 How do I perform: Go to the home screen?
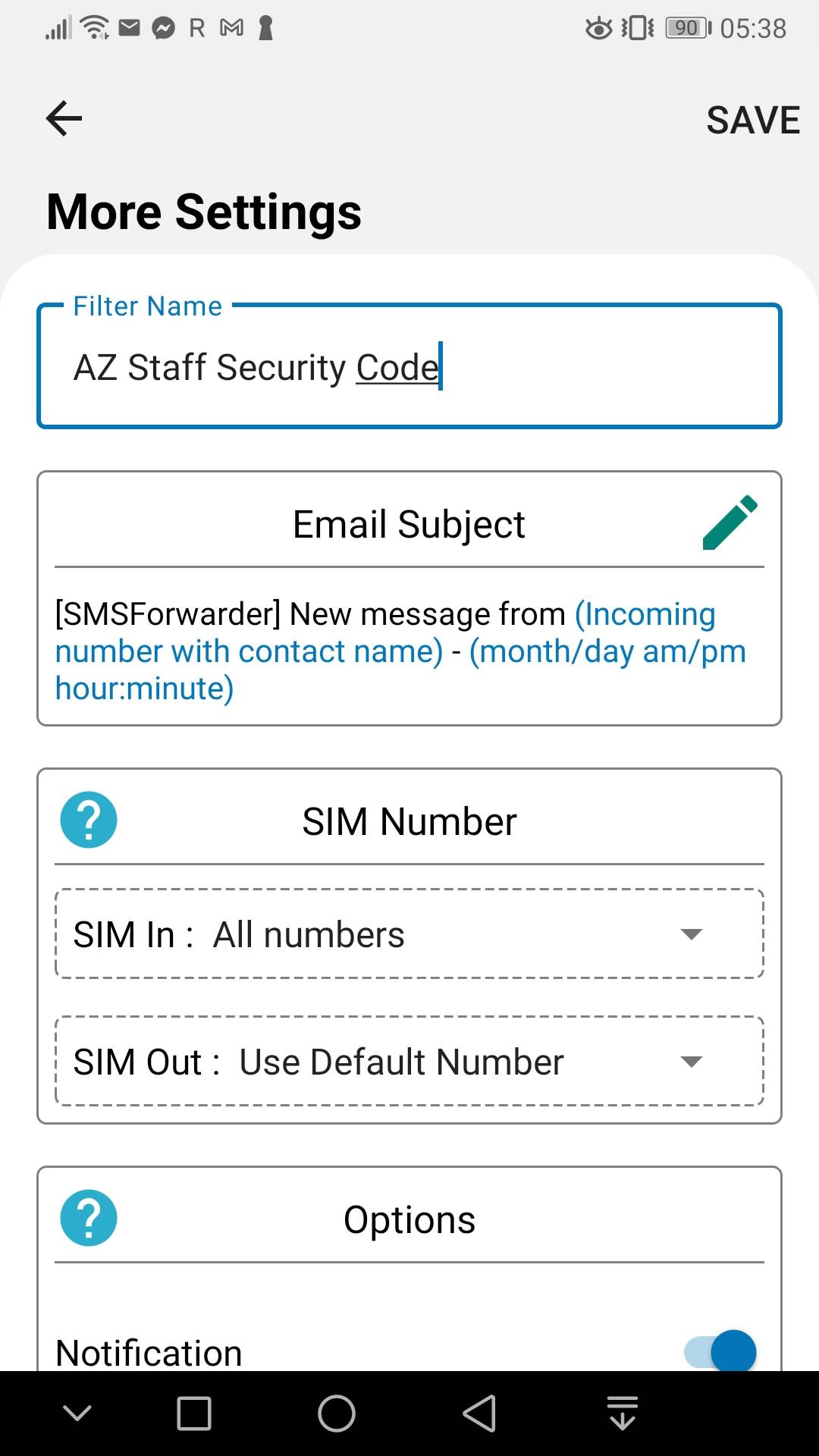pos(337,1414)
